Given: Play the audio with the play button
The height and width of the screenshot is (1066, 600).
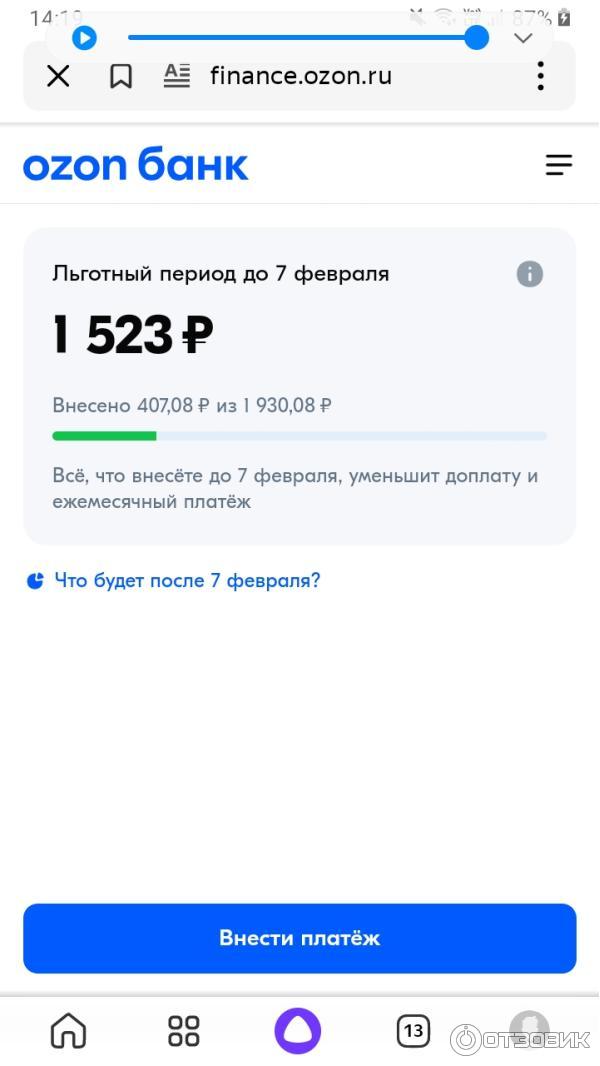Looking at the screenshot, I should coord(85,38).
